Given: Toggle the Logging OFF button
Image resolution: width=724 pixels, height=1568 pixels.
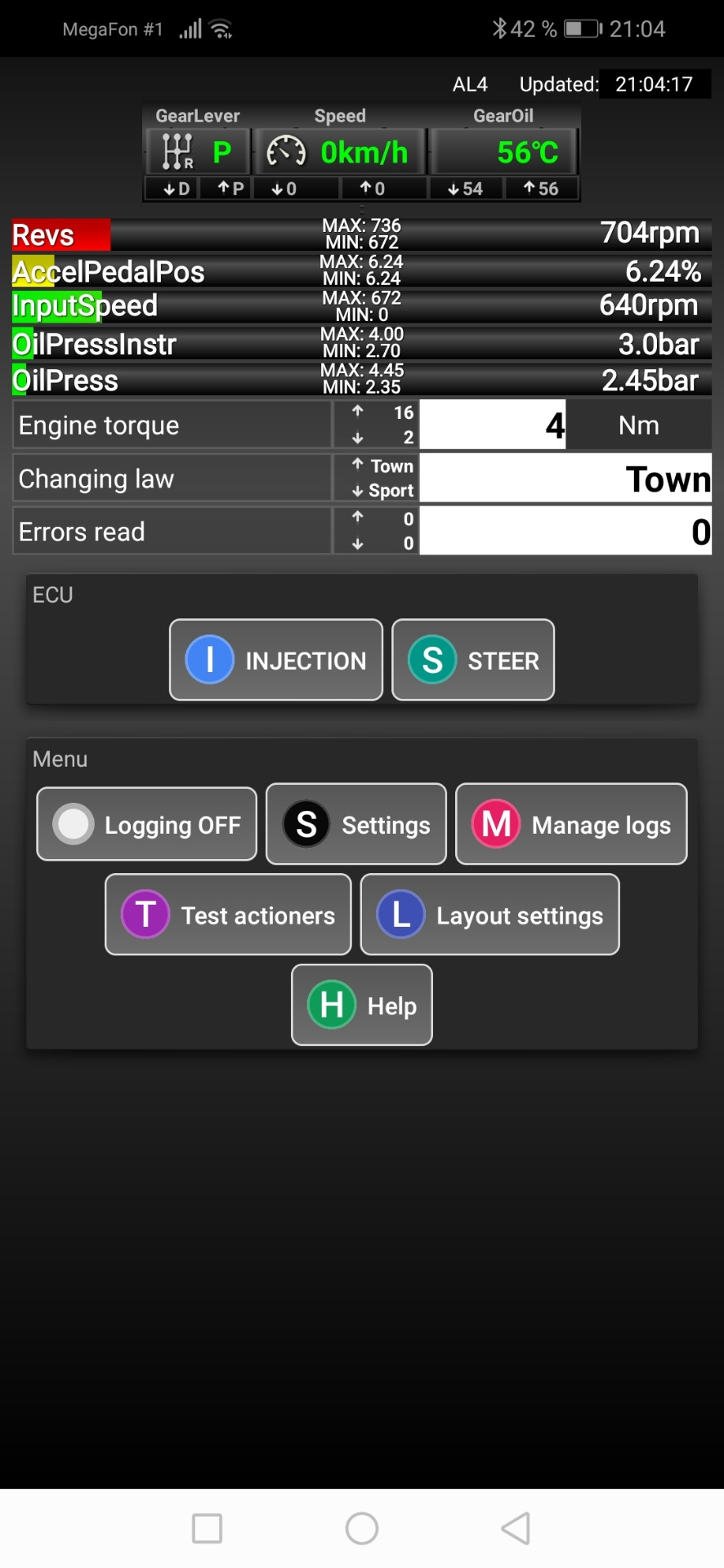Looking at the screenshot, I should tap(147, 824).
